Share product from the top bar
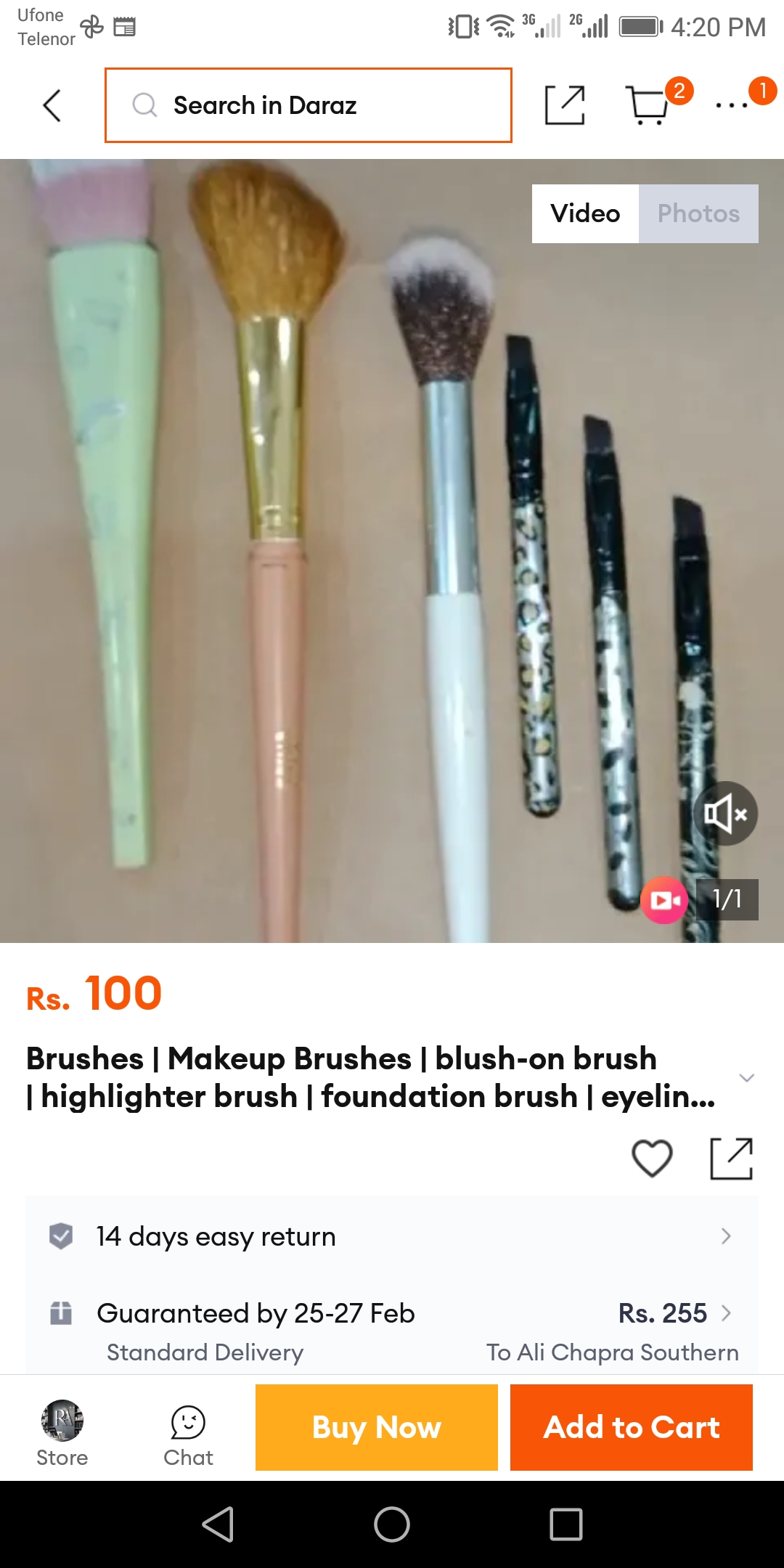 [x=565, y=105]
